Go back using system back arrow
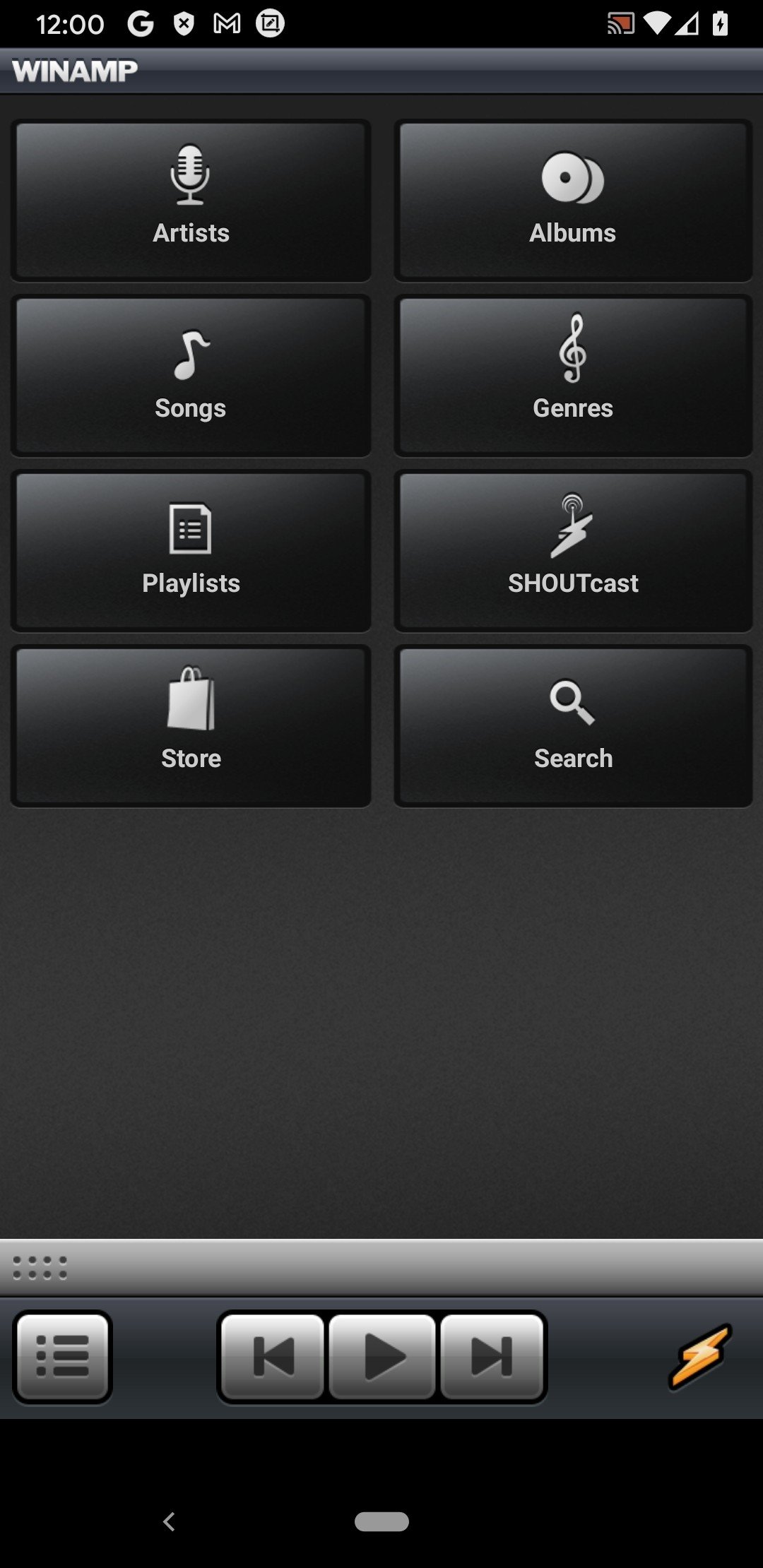Viewport: 763px width, 1568px height. (x=169, y=1521)
